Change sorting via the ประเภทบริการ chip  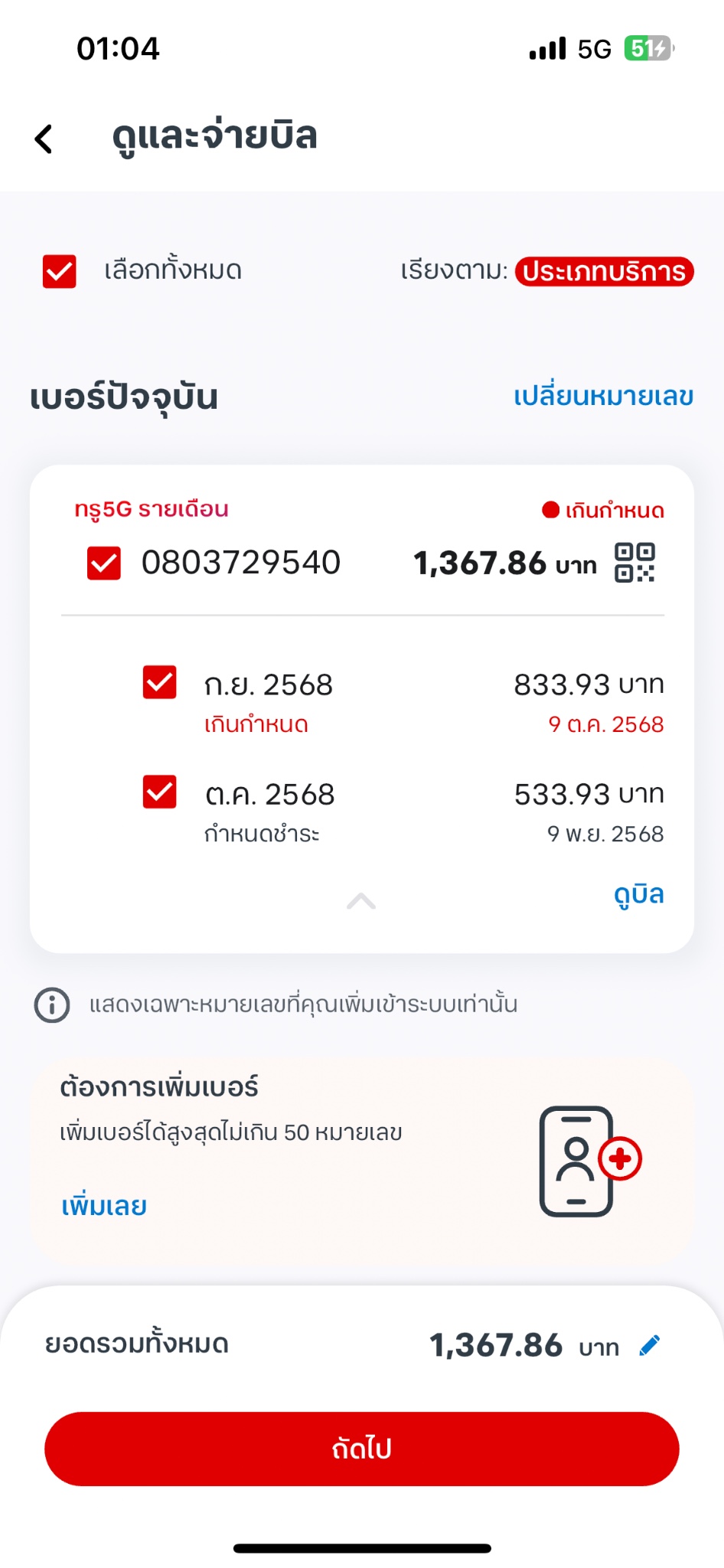click(604, 272)
